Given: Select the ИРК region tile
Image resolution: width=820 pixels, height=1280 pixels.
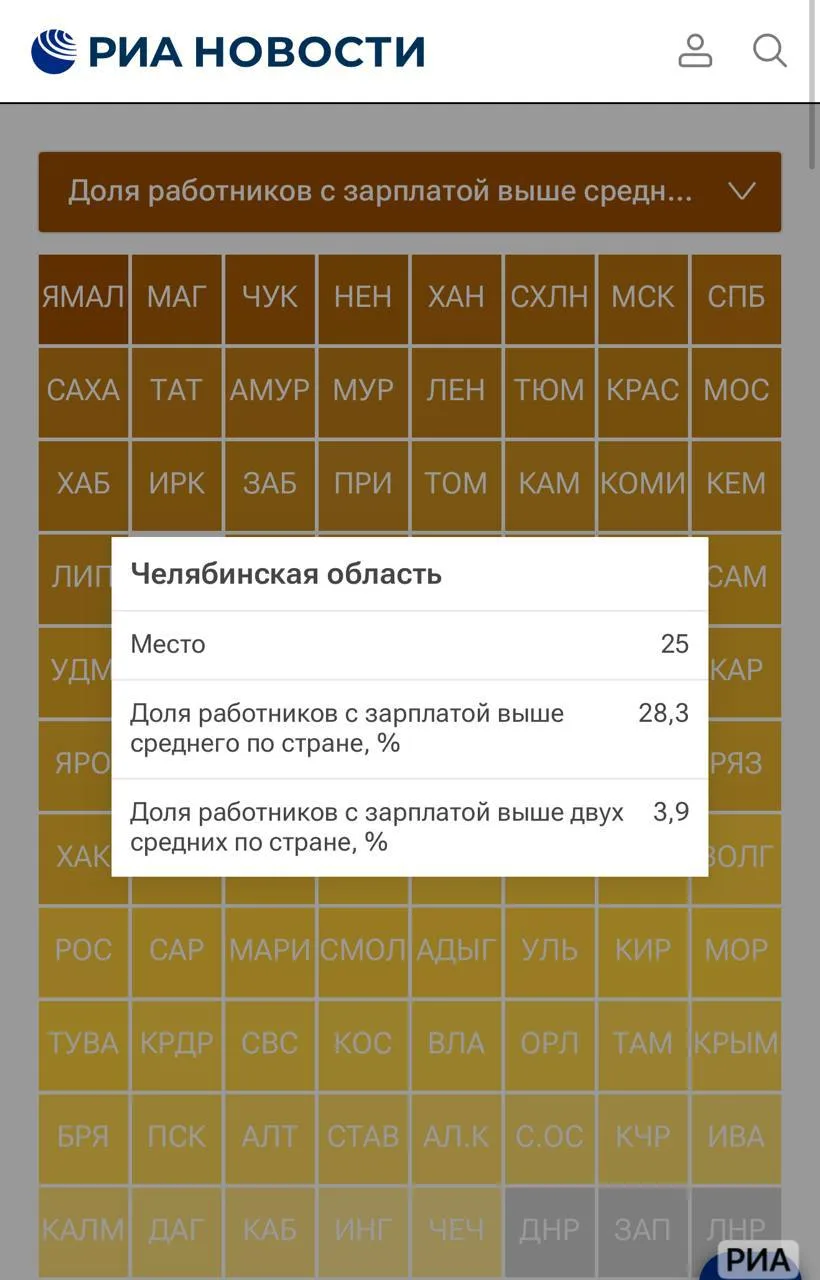Looking at the screenshot, I should pyautogui.click(x=176, y=484).
